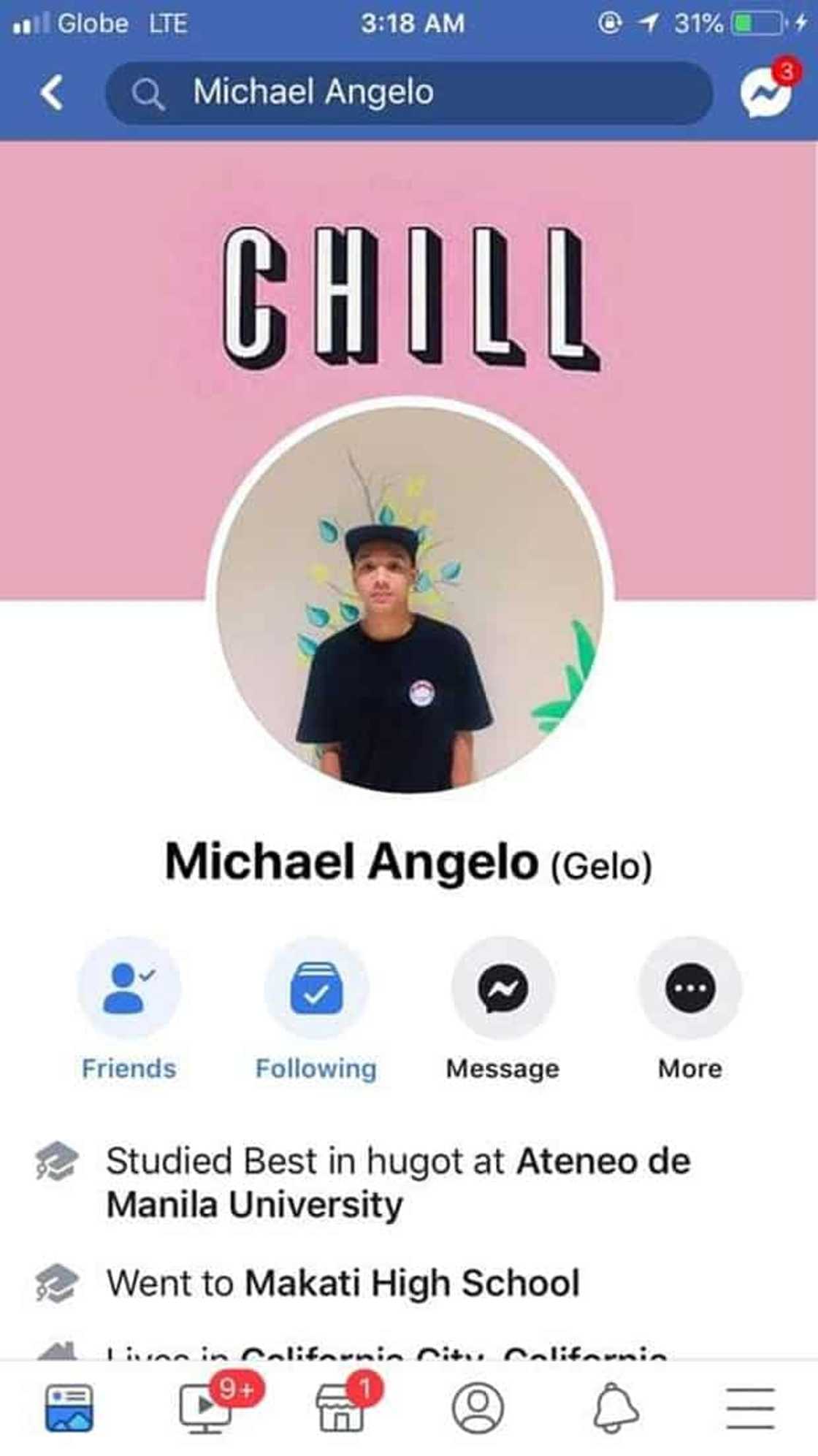Go back using the top arrow
The height and width of the screenshot is (1456, 818).
[x=52, y=93]
